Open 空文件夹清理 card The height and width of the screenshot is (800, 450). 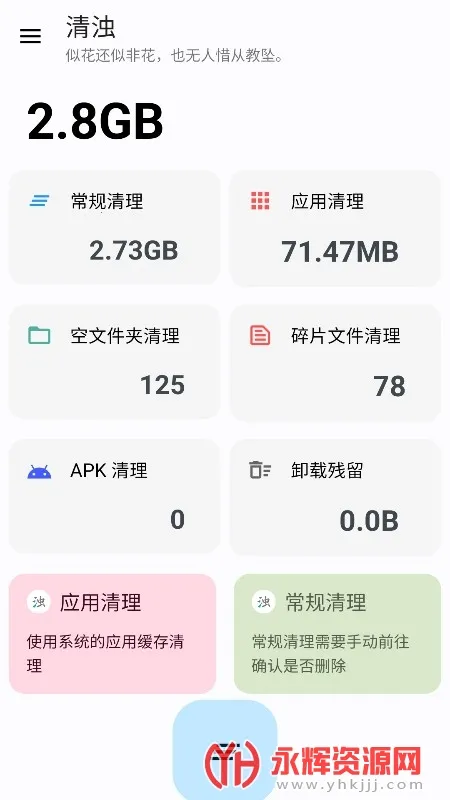114,362
